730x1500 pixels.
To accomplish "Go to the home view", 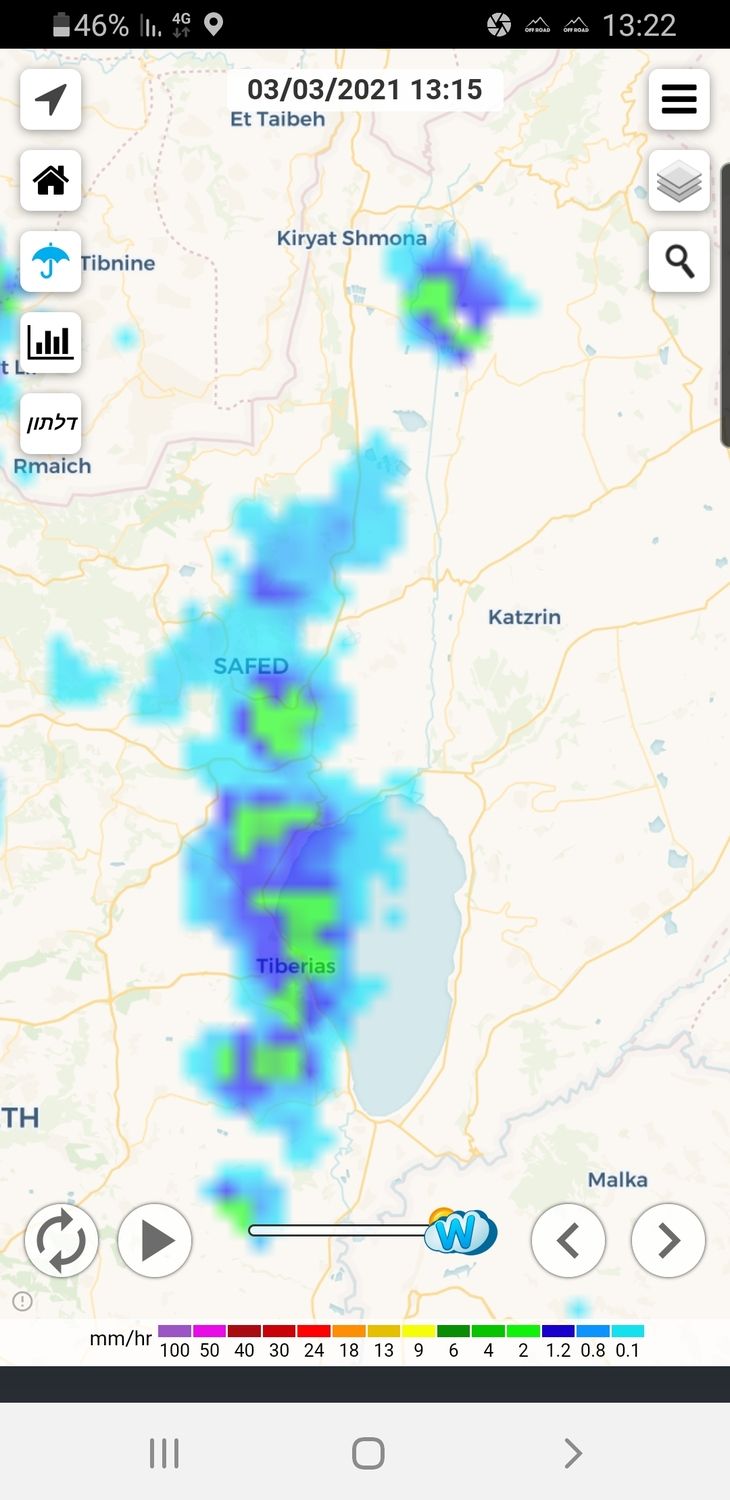I will click(x=51, y=180).
